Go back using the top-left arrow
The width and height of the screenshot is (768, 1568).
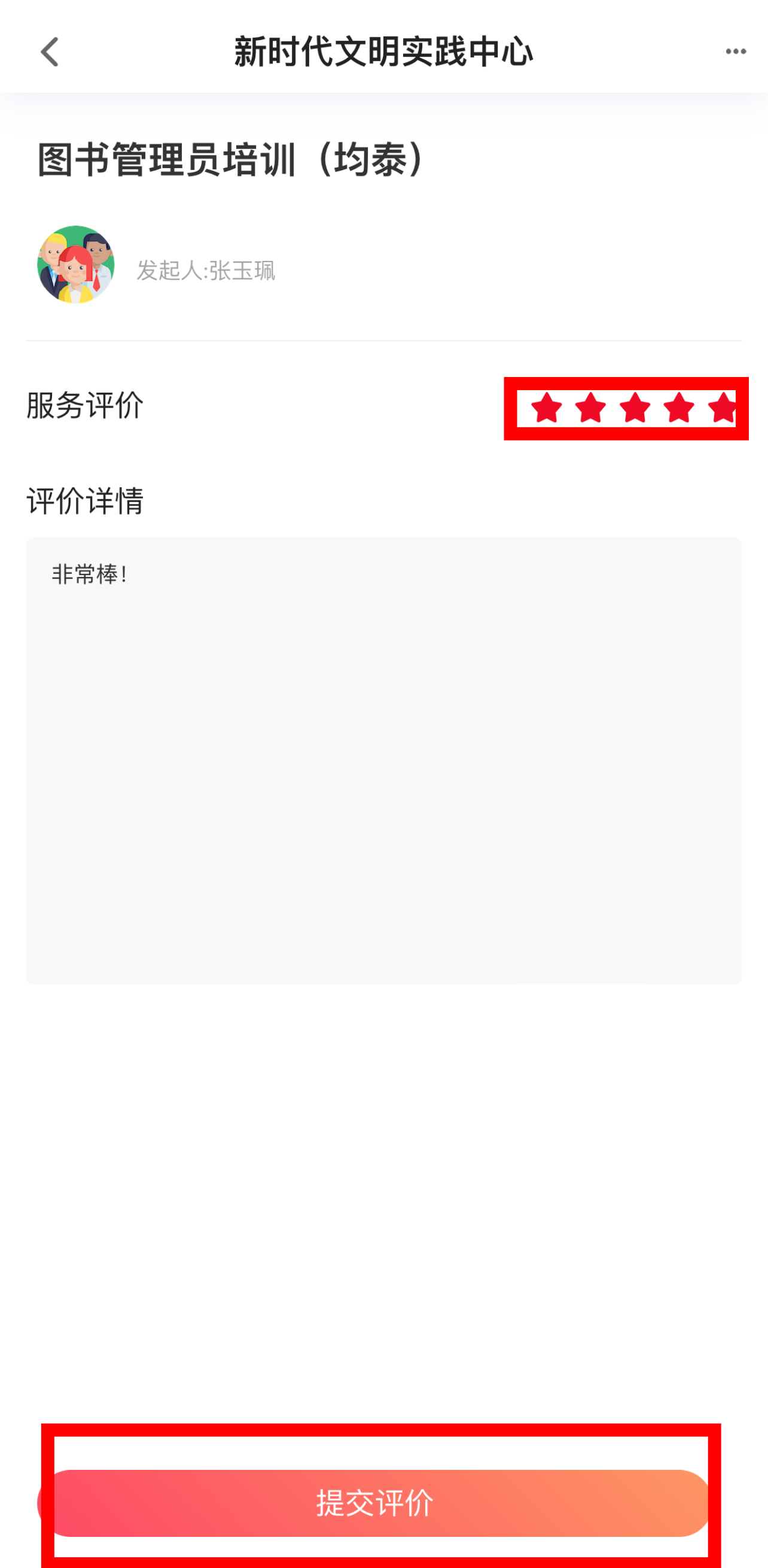point(50,51)
